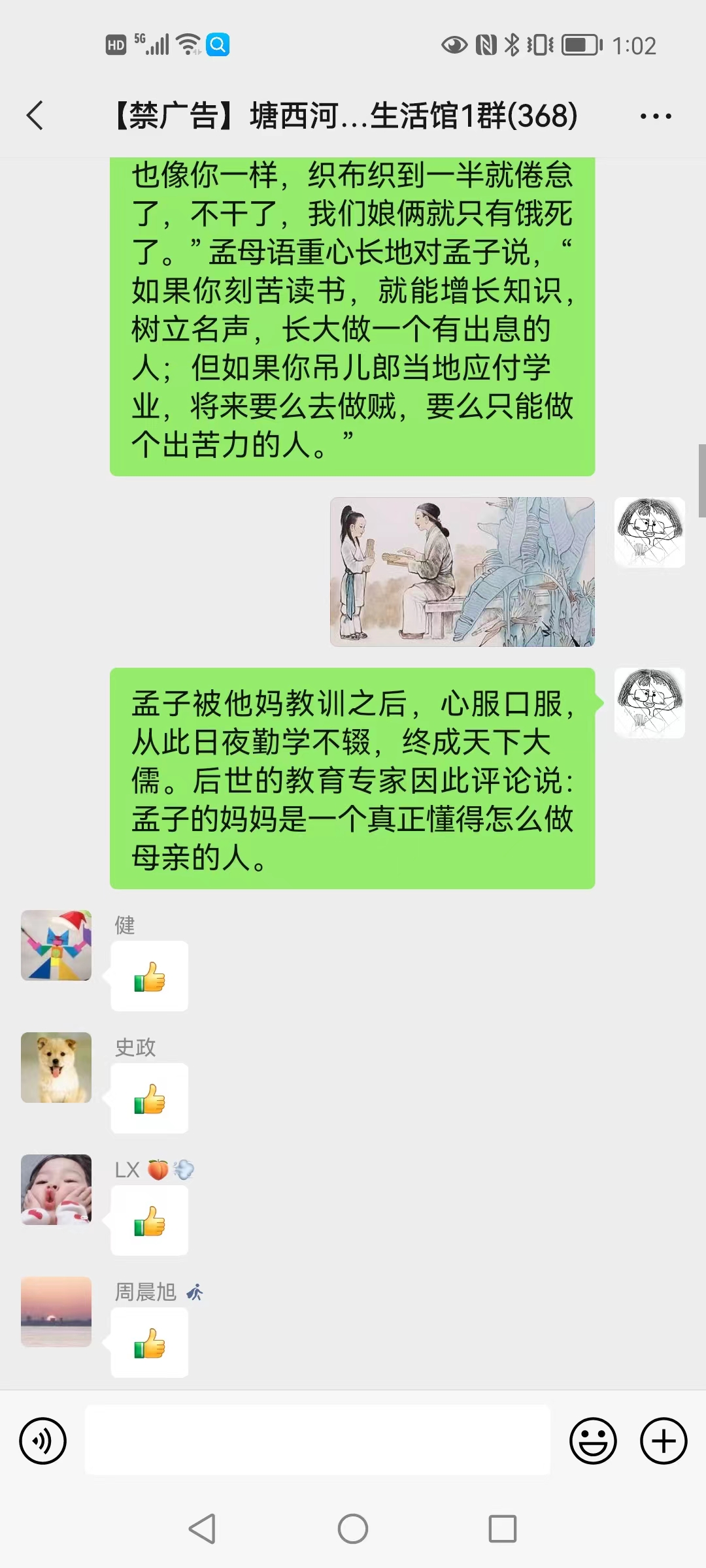The width and height of the screenshot is (706, 1568).
Task: Open the plus attachment menu
Action: (663, 1441)
